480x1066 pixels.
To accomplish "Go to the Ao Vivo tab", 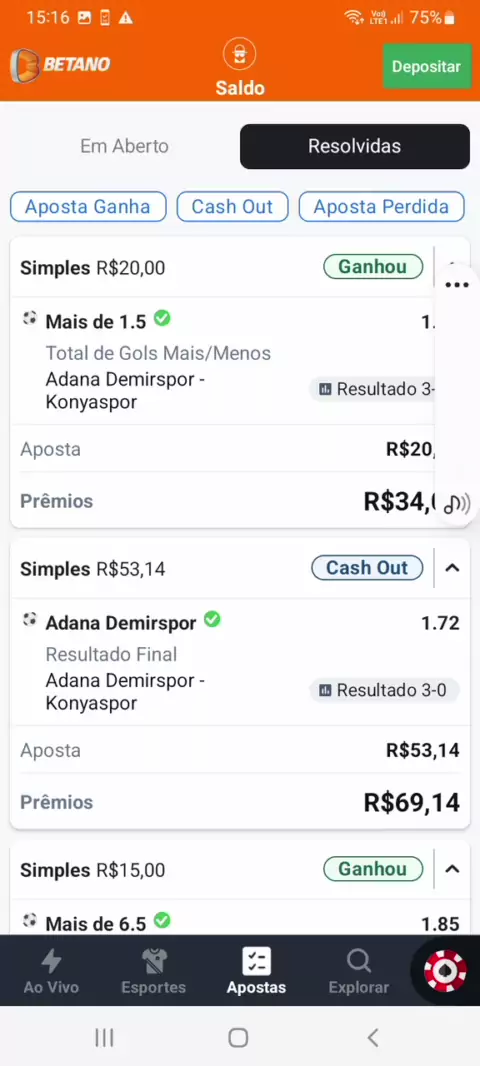I will (x=51, y=971).
